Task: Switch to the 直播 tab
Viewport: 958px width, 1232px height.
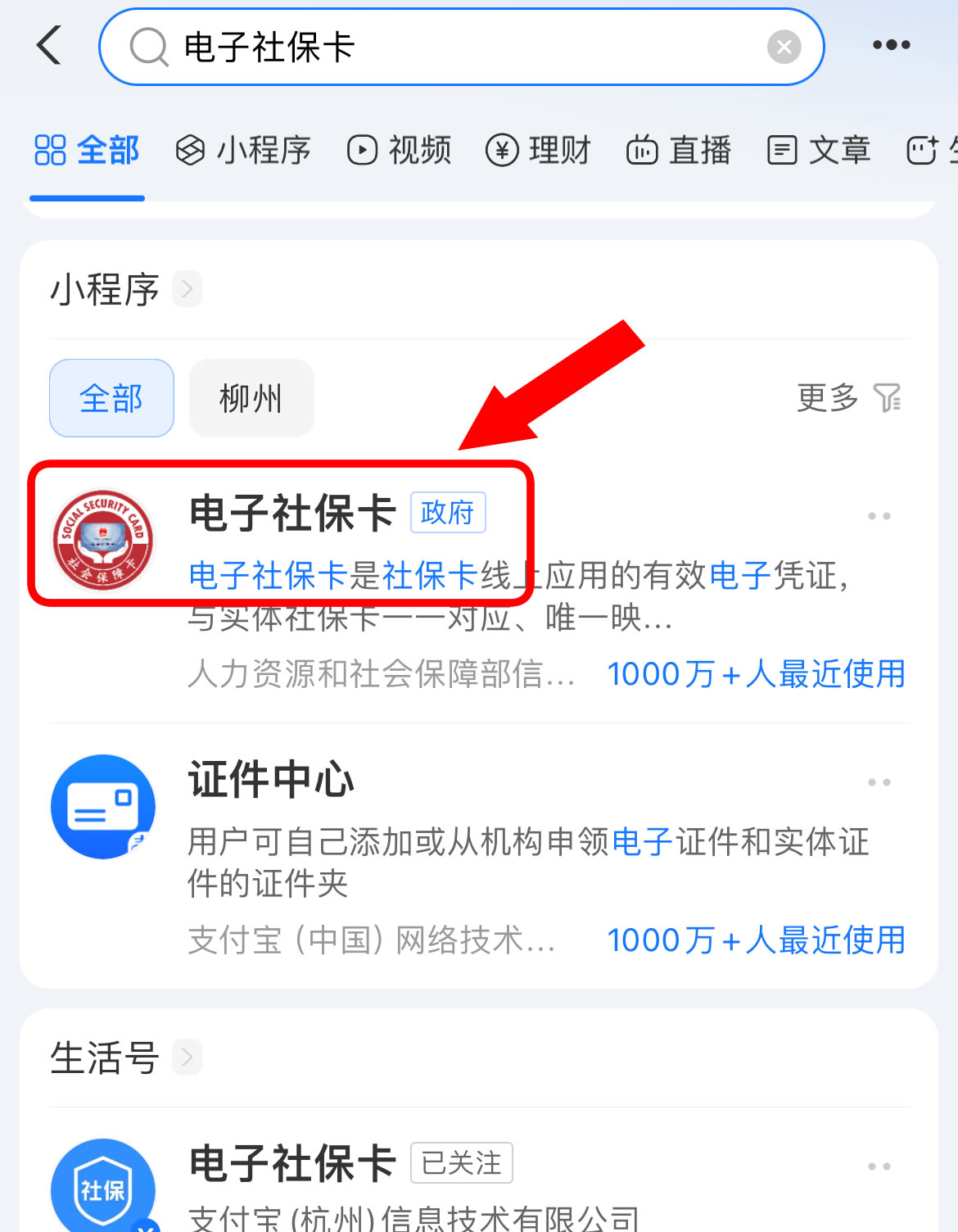Action: [x=679, y=151]
